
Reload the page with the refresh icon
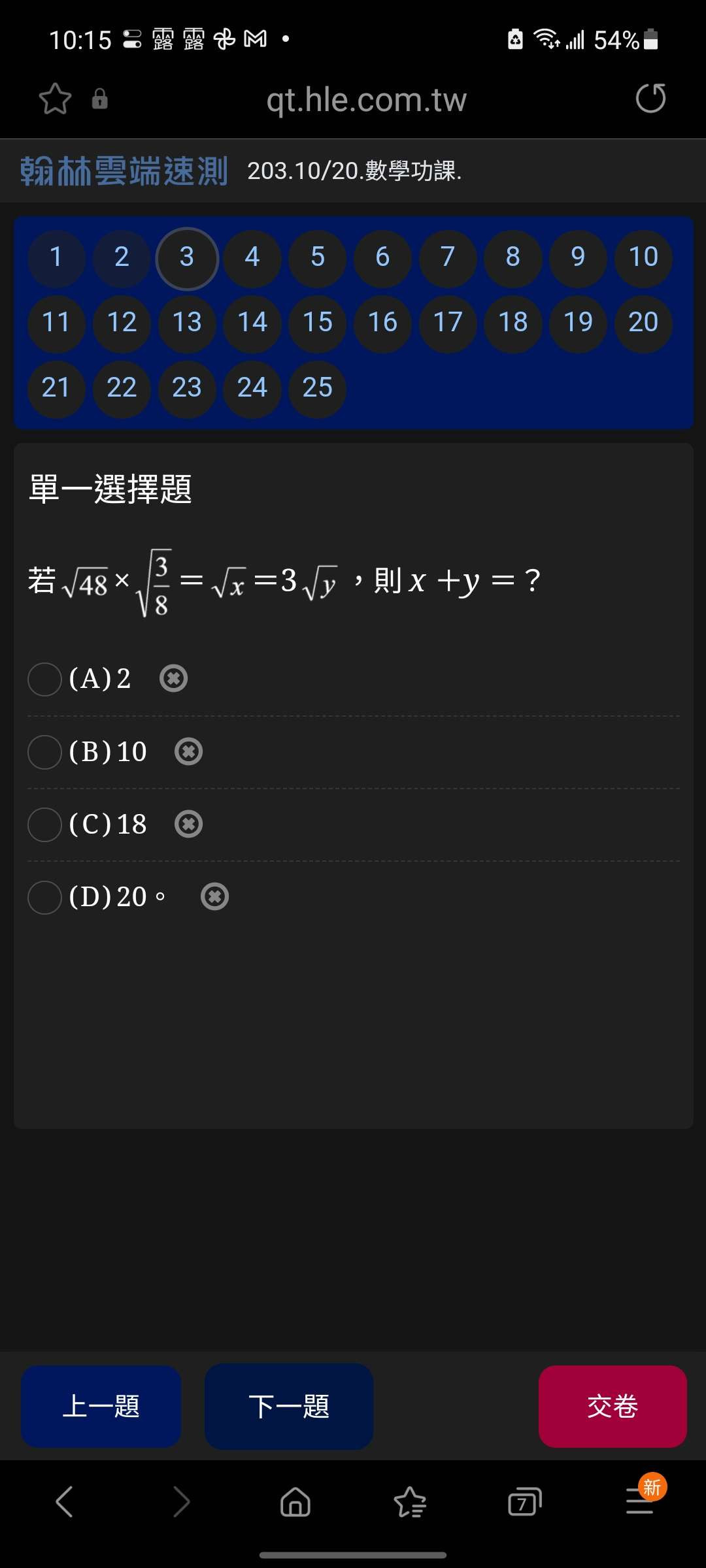pyautogui.click(x=650, y=99)
